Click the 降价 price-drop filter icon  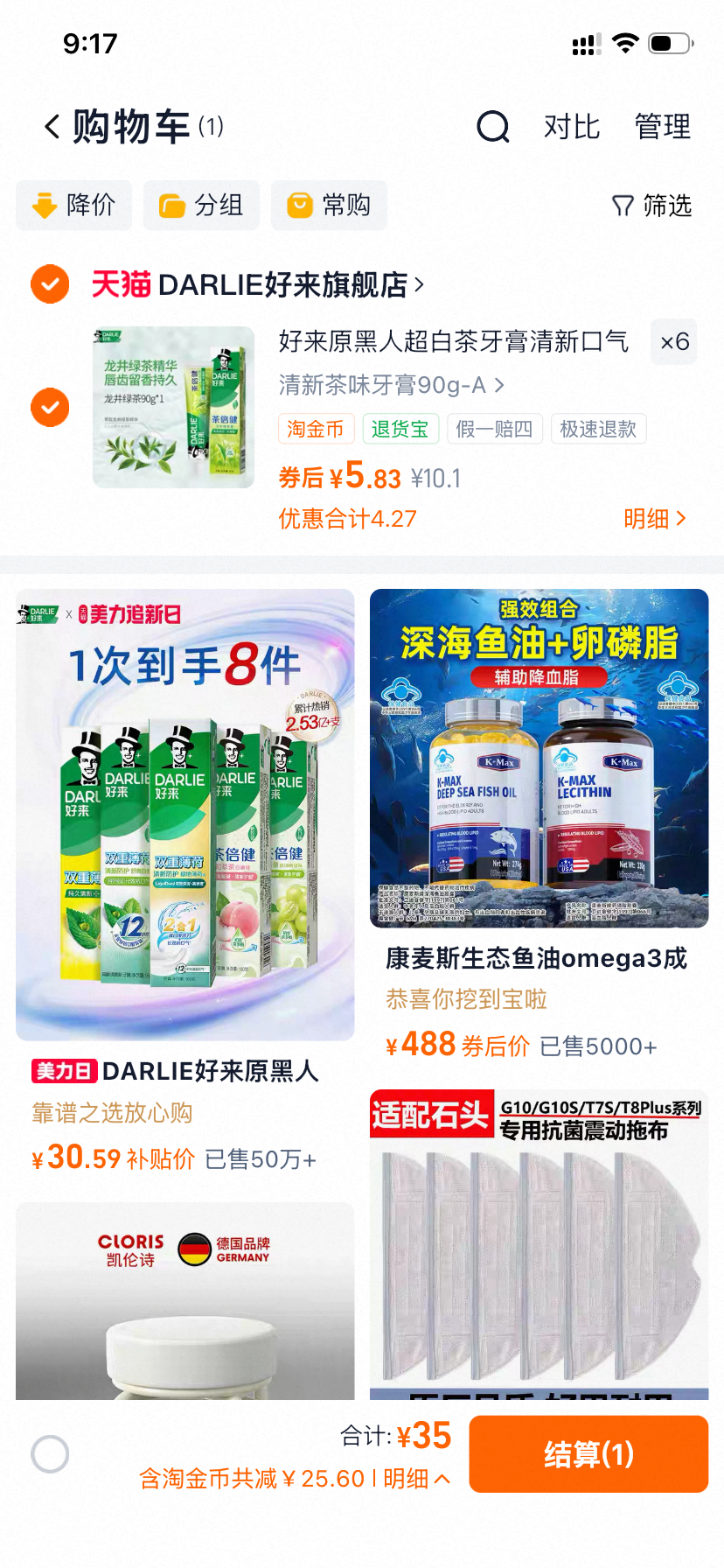[45, 205]
